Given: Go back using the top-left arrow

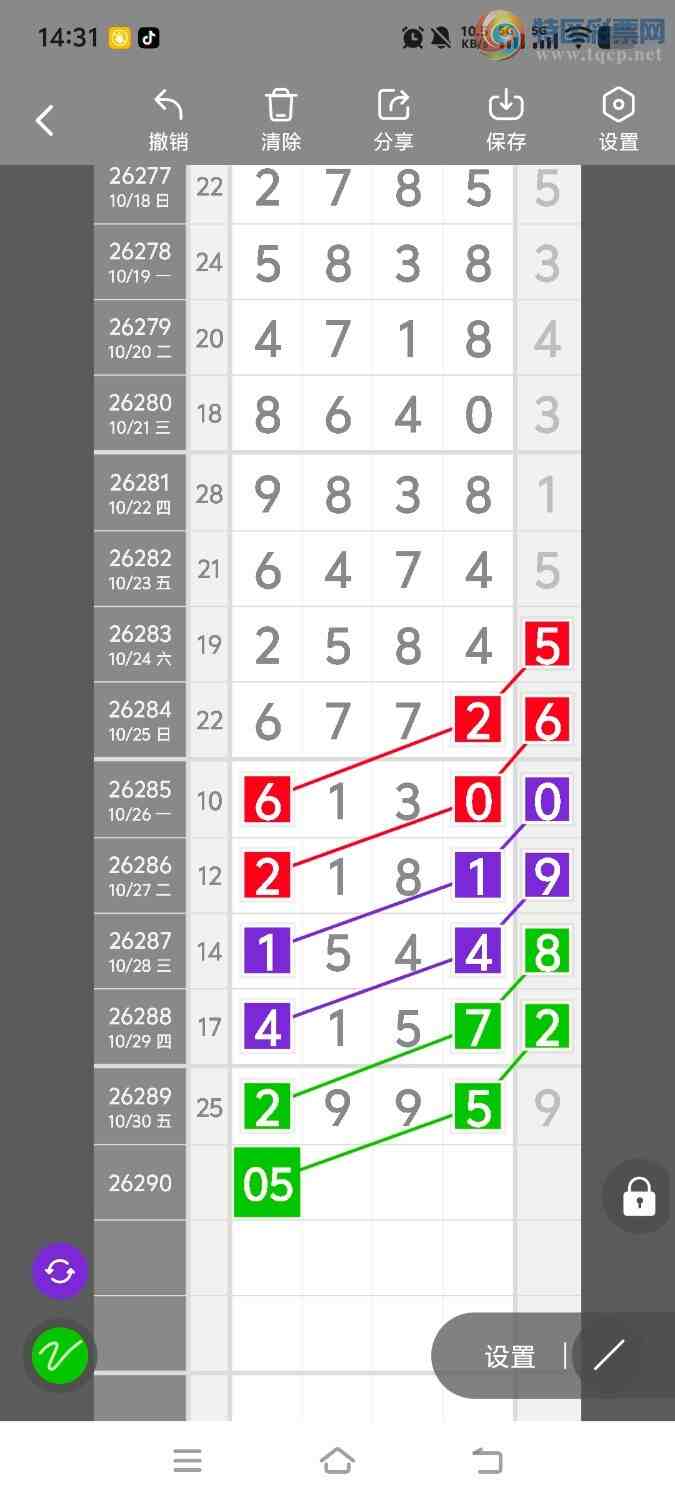Looking at the screenshot, I should (44, 121).
